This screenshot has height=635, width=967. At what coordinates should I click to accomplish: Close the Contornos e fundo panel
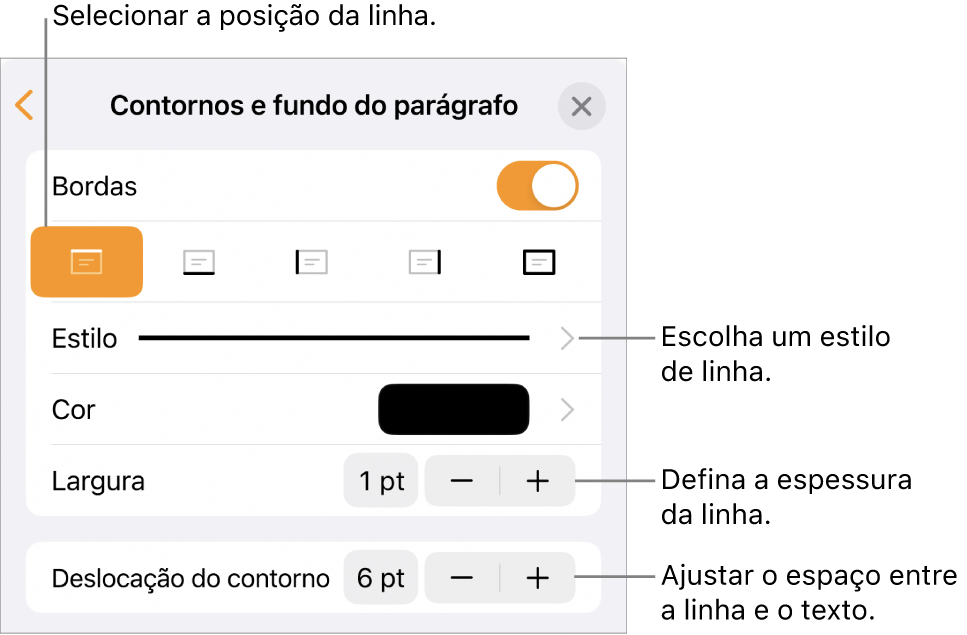(581, 107)
